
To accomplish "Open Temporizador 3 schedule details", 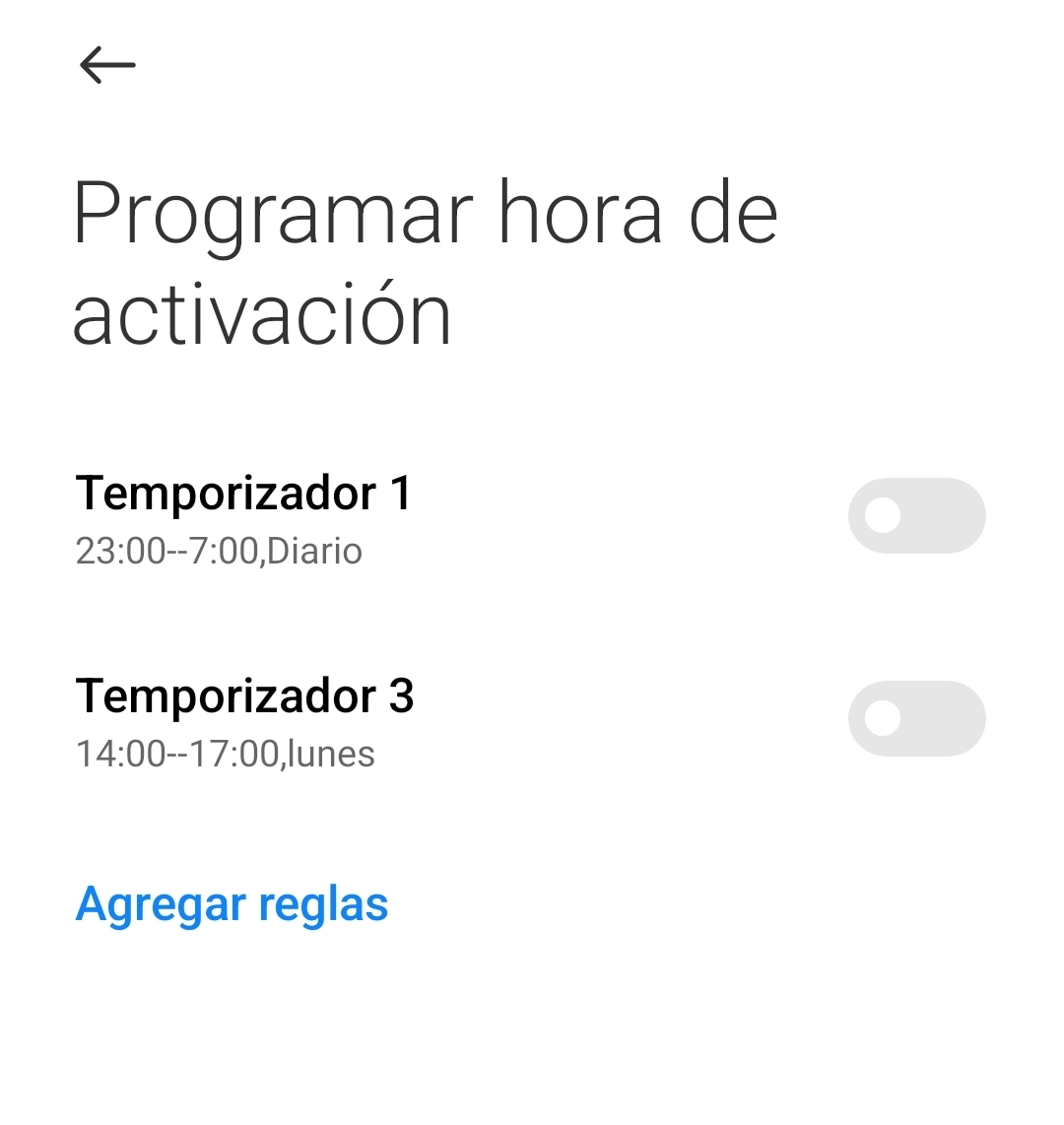I will pos(244,721).
